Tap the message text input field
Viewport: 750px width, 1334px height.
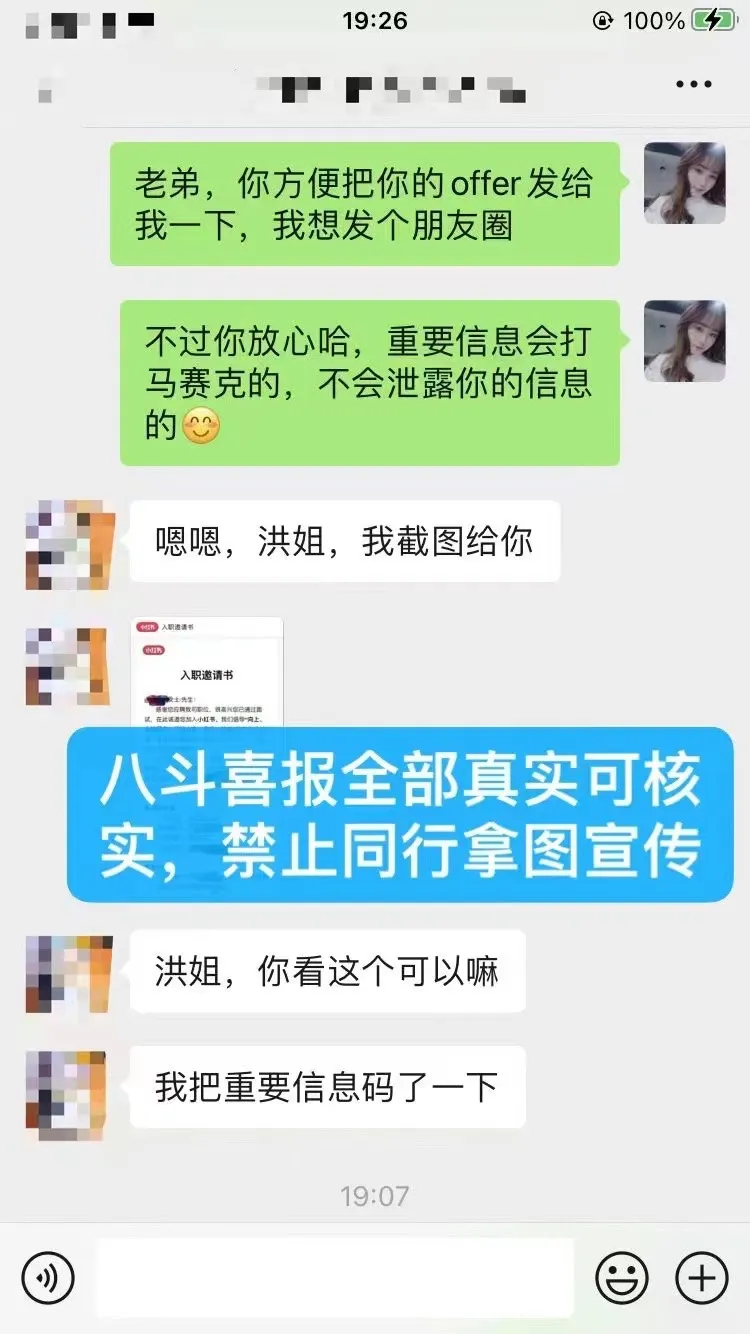coord(335,1277)
